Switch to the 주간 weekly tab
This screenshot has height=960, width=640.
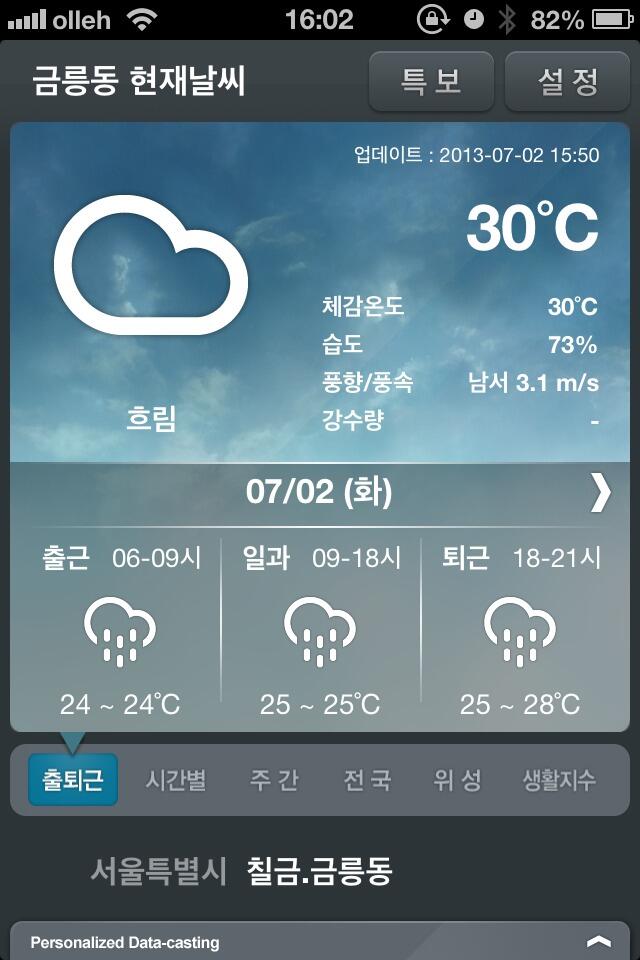click(x=274, y=780)
